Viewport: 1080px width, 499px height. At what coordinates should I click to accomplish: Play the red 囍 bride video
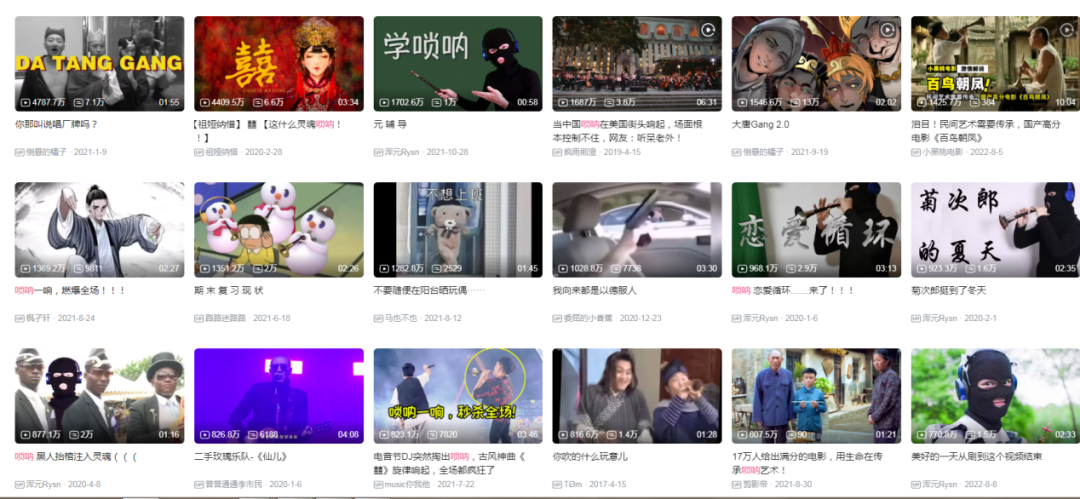coord(278,62)
